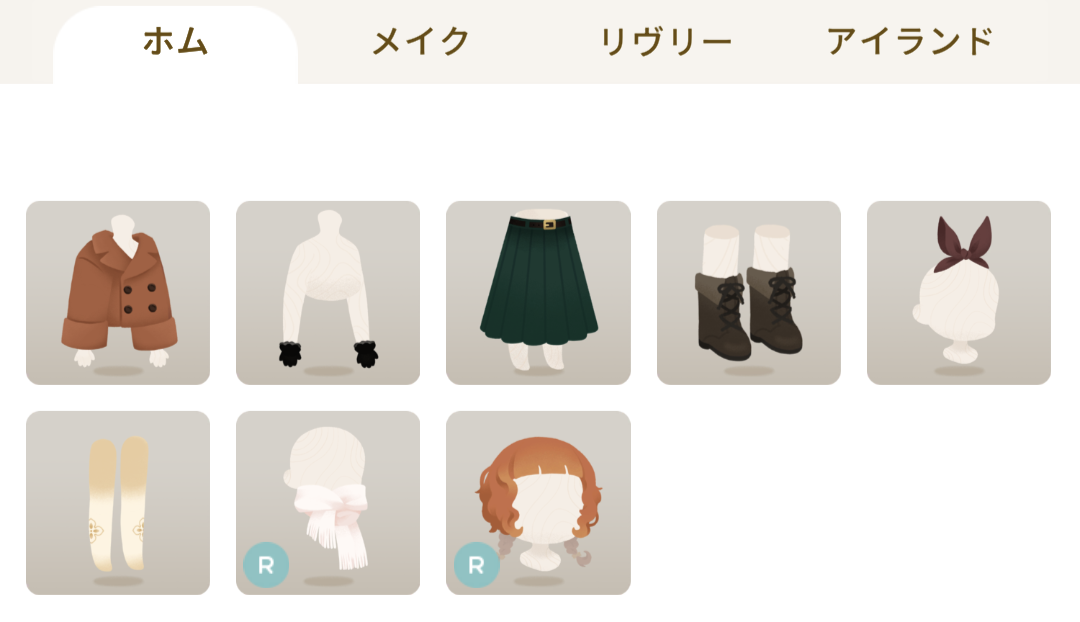The height and width of the screenshot is (622, 1080).
Task: Choose the cream stockings with flower motif
Action: tap(118, 503)
